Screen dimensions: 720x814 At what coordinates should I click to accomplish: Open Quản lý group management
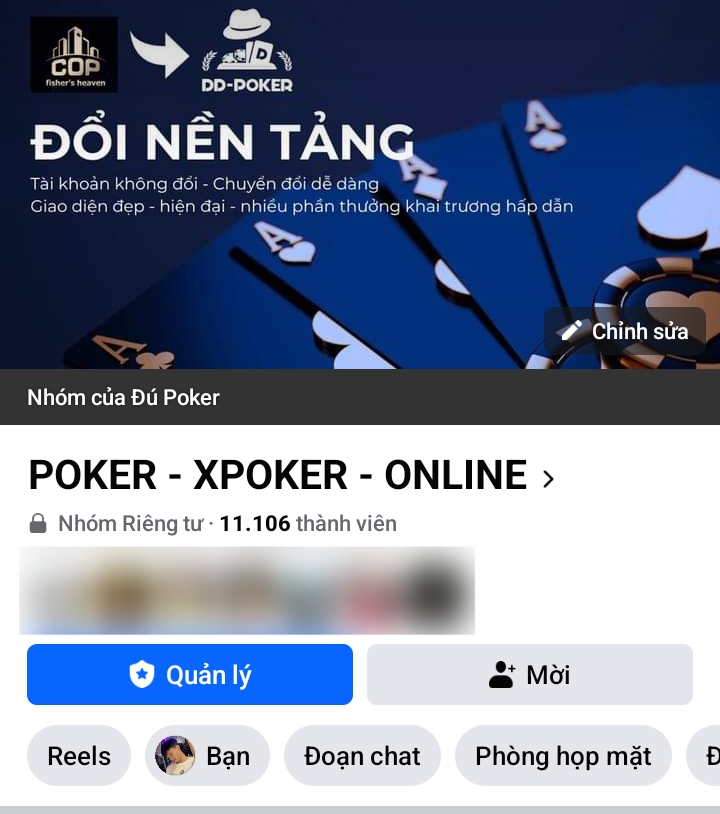[x=190, y=675]
